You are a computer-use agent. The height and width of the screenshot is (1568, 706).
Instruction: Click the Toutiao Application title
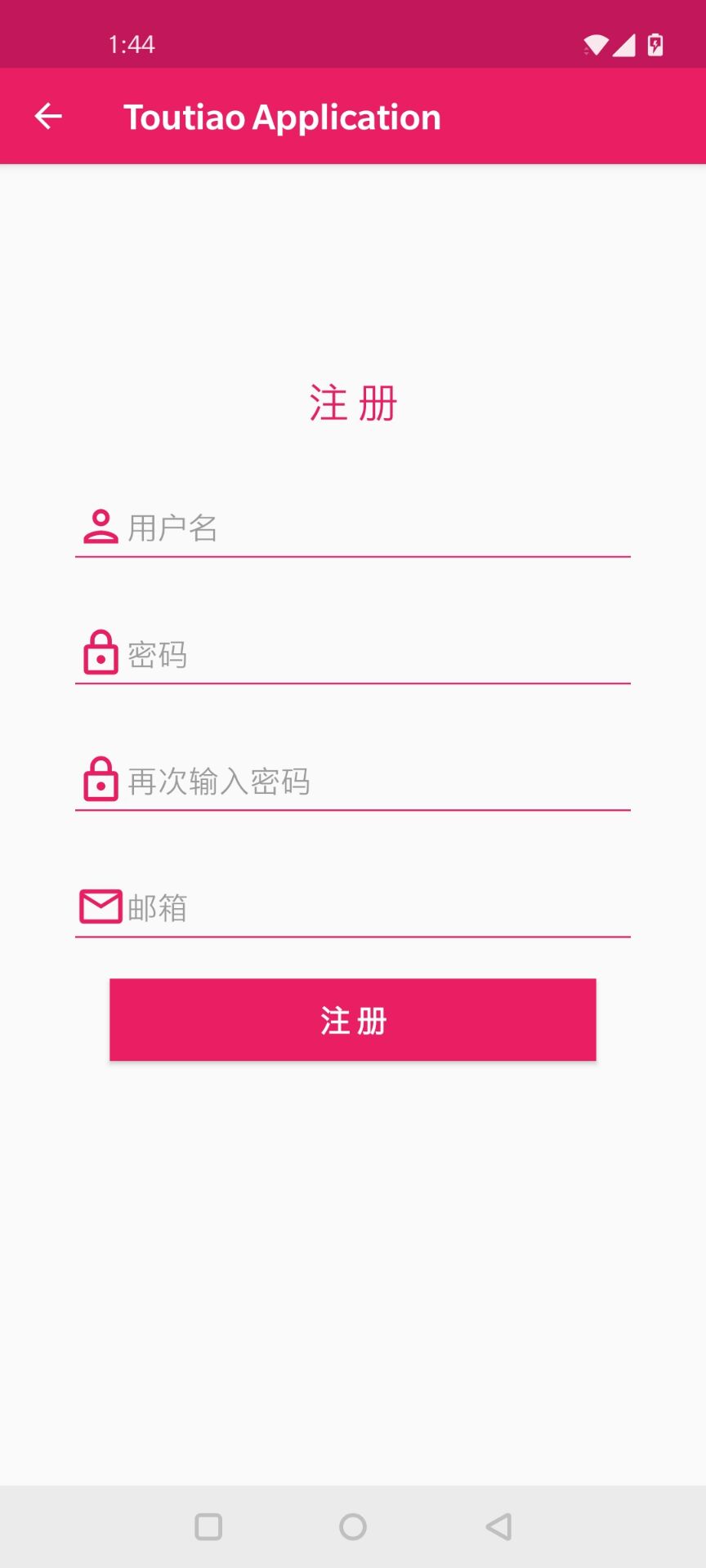pyautogui.click(x=282, y=116)
